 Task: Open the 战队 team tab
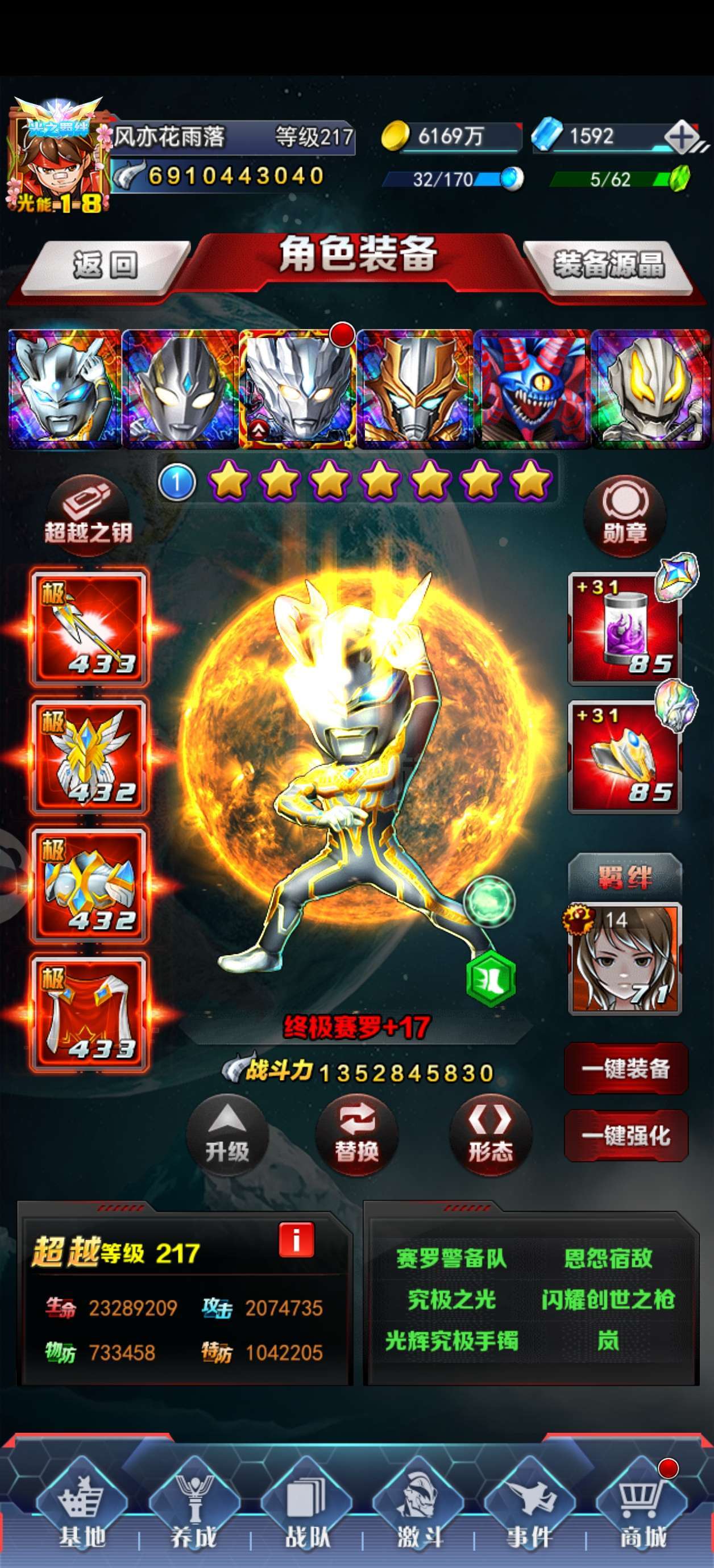307,1508
